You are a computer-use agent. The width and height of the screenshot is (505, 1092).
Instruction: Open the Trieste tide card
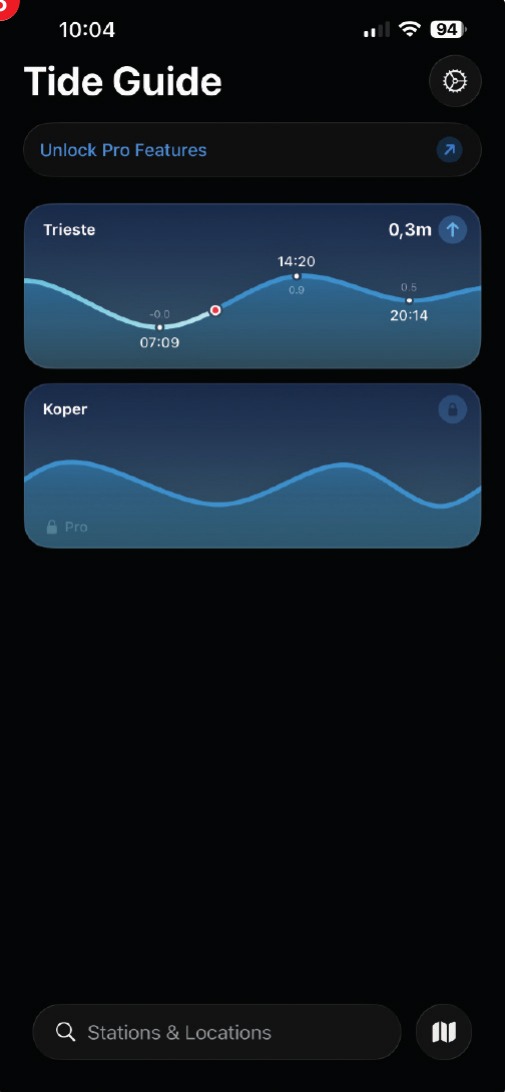pyautogui.click(x=252, y=286)
